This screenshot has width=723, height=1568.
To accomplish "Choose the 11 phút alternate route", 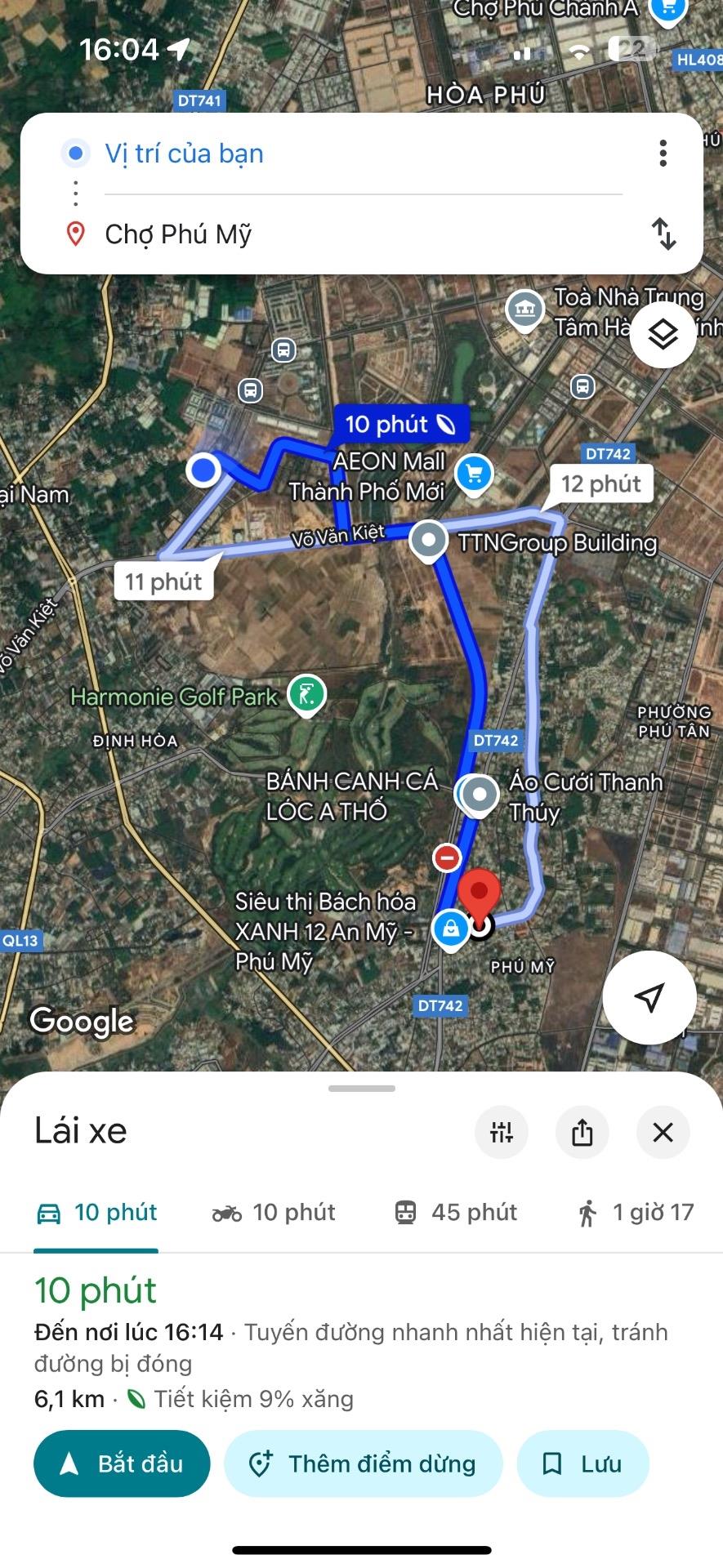I will click(x=163, y=581).
